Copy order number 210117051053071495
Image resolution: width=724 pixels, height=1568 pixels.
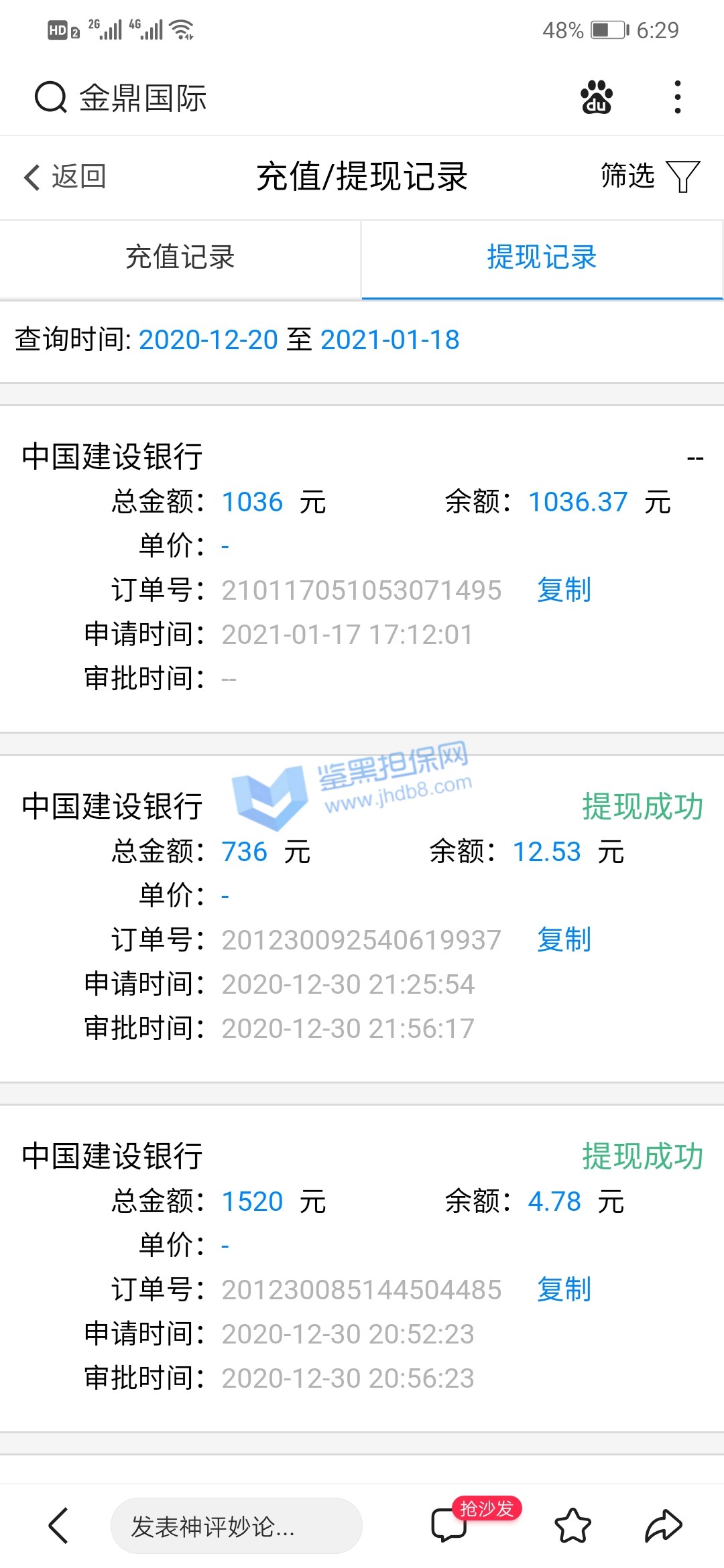pos(564,590)
